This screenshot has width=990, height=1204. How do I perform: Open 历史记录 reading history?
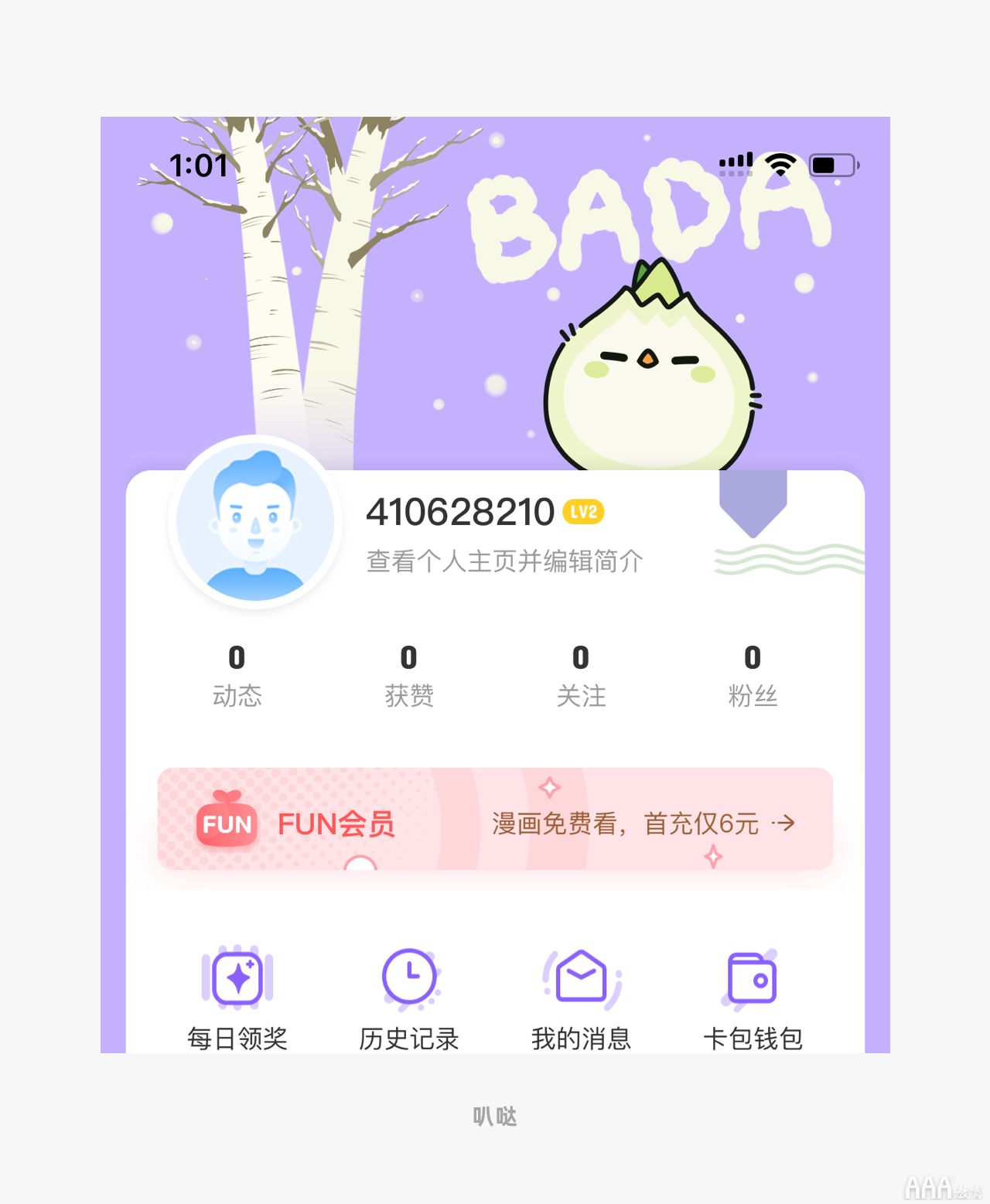click(x=408, y=998)
